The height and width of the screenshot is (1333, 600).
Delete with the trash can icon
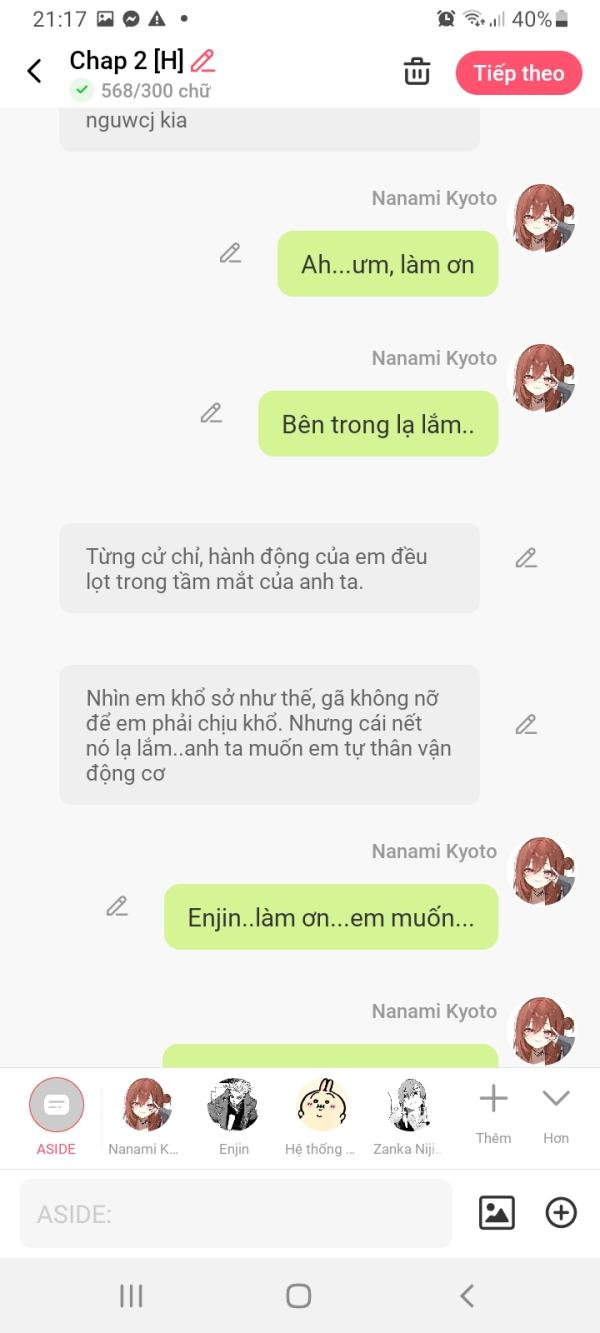[416, 72]
